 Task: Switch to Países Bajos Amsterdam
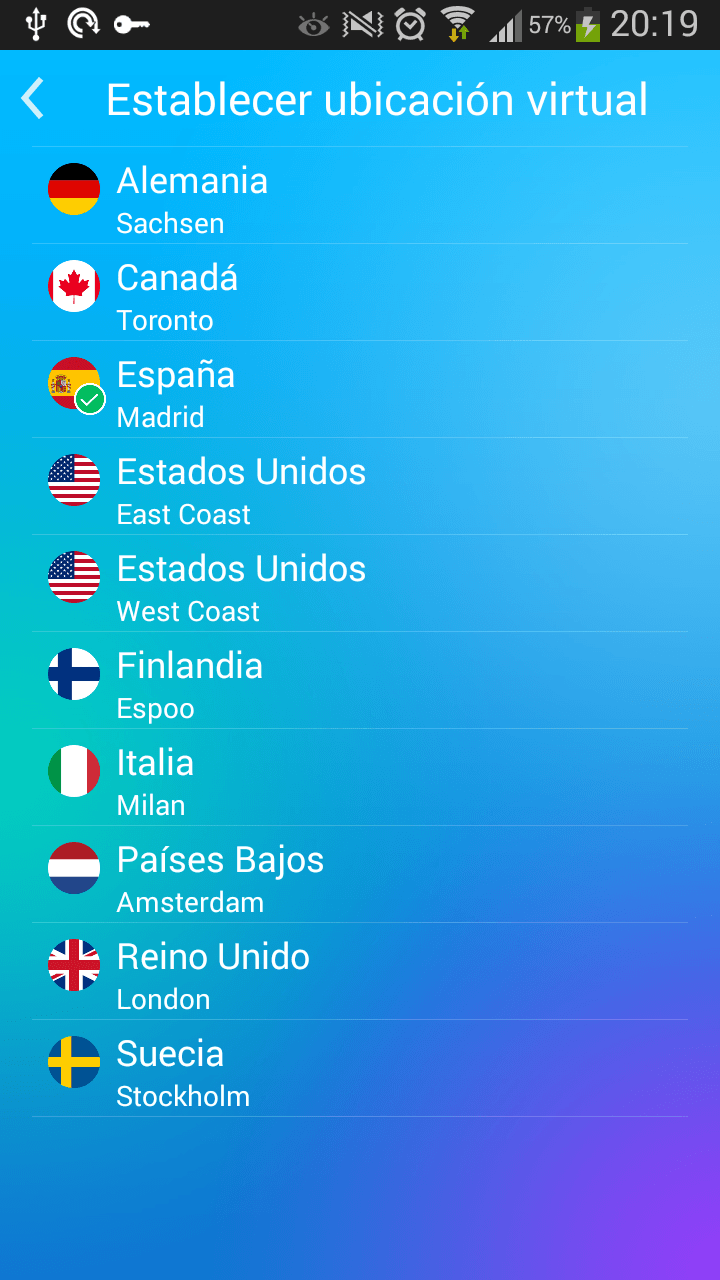click(360, 875)
